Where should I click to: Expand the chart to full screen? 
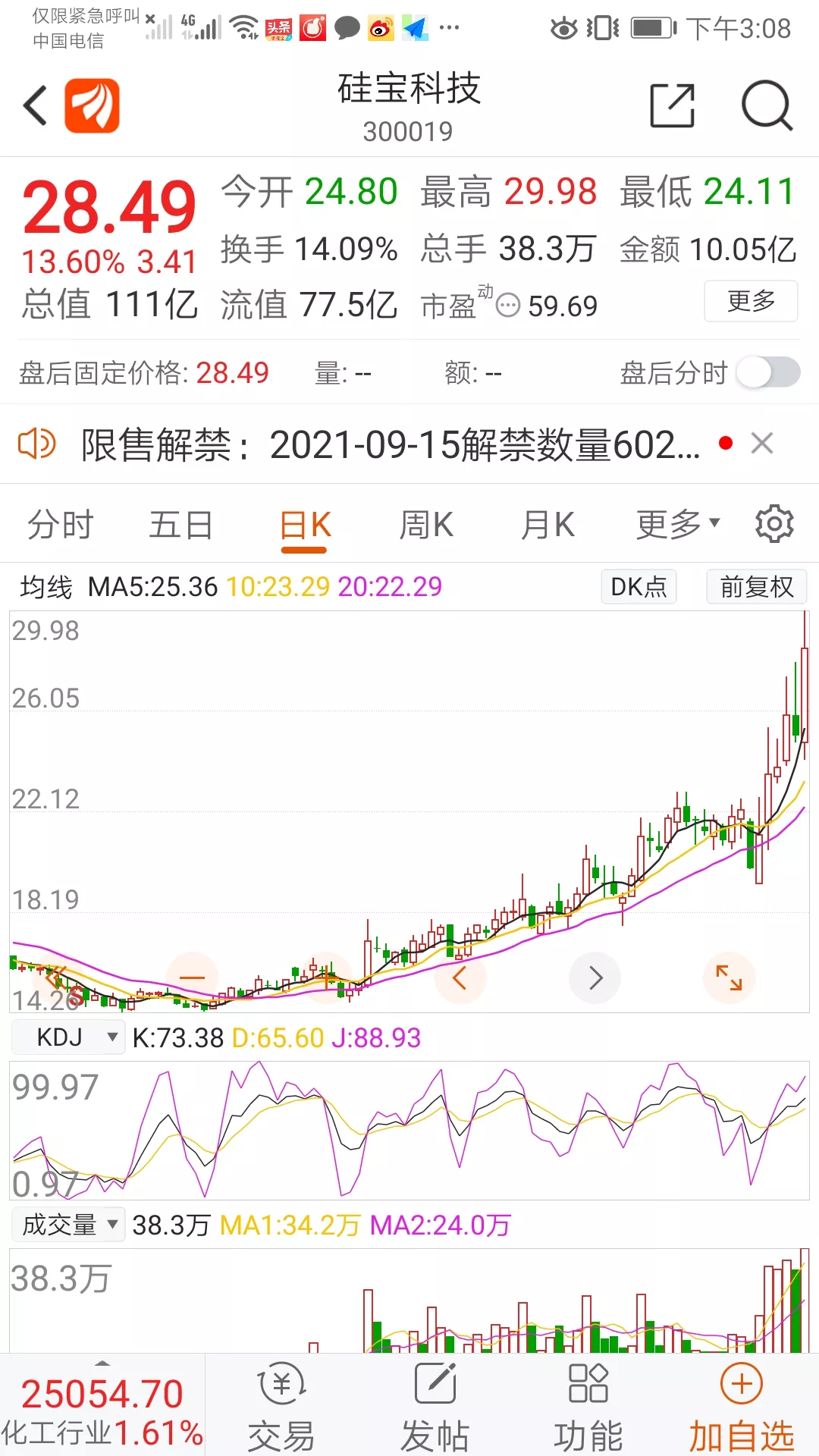pos(729,977)
